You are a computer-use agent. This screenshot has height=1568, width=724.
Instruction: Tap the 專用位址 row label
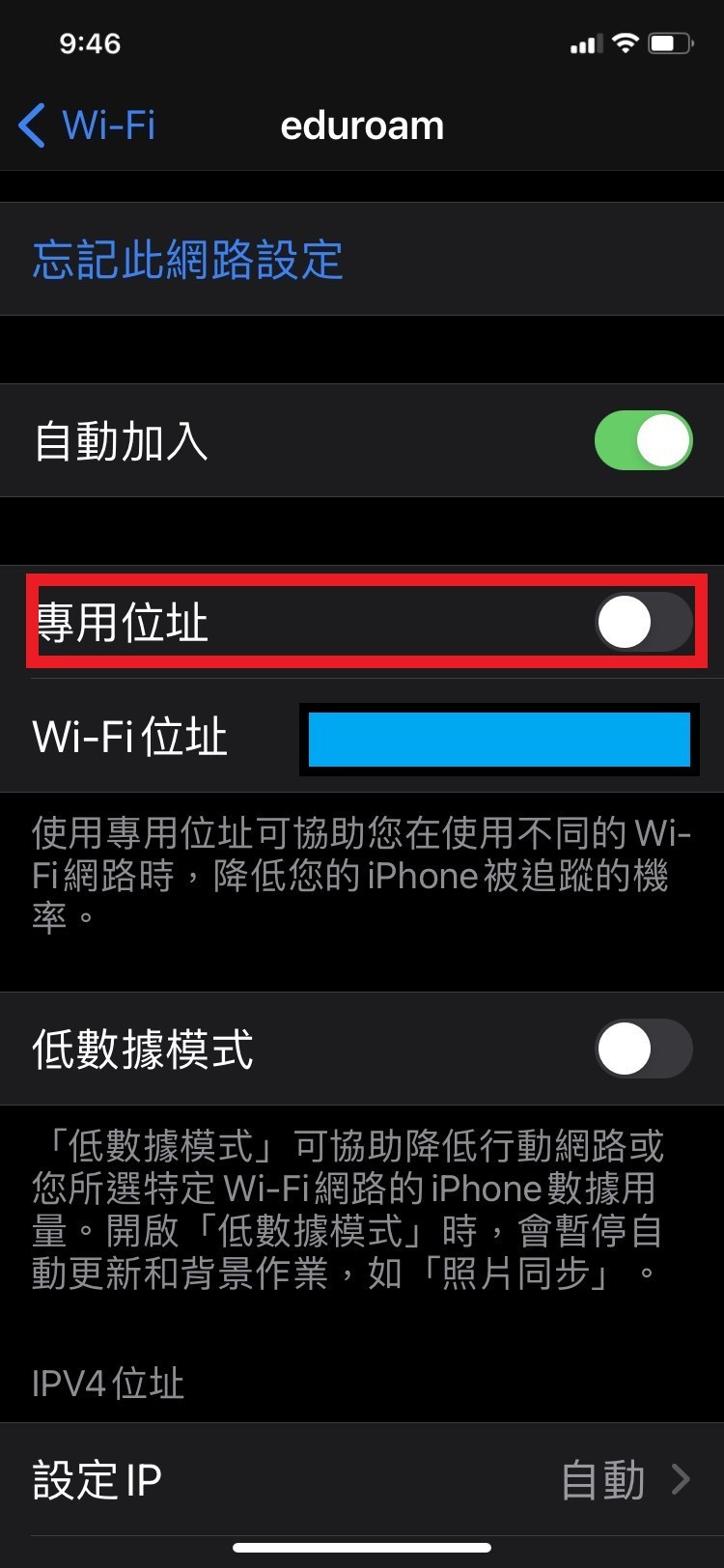point(123,623)
